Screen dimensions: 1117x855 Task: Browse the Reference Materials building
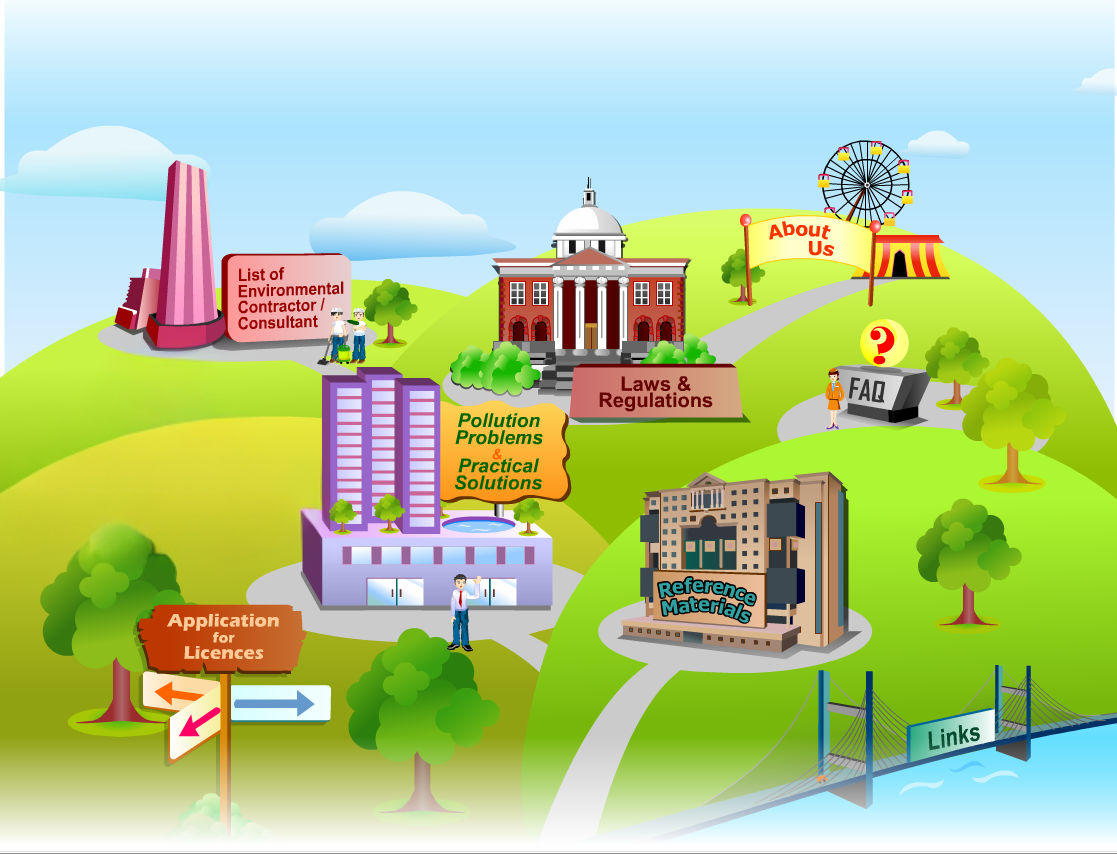[x=706, y=598]
